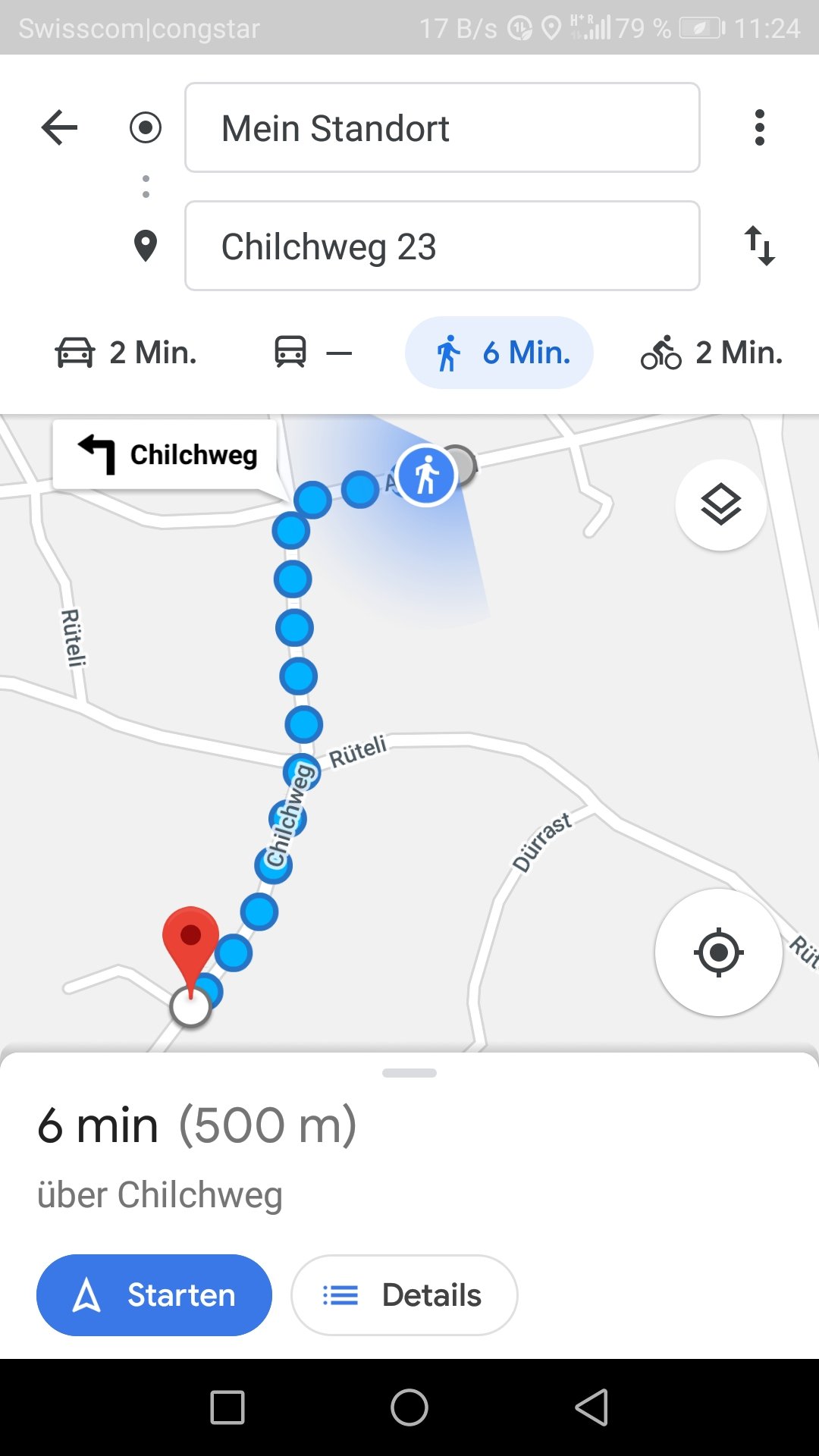Switch to cycling mode, 2 Min.
Screen dimensions: 819x1456
711,353
